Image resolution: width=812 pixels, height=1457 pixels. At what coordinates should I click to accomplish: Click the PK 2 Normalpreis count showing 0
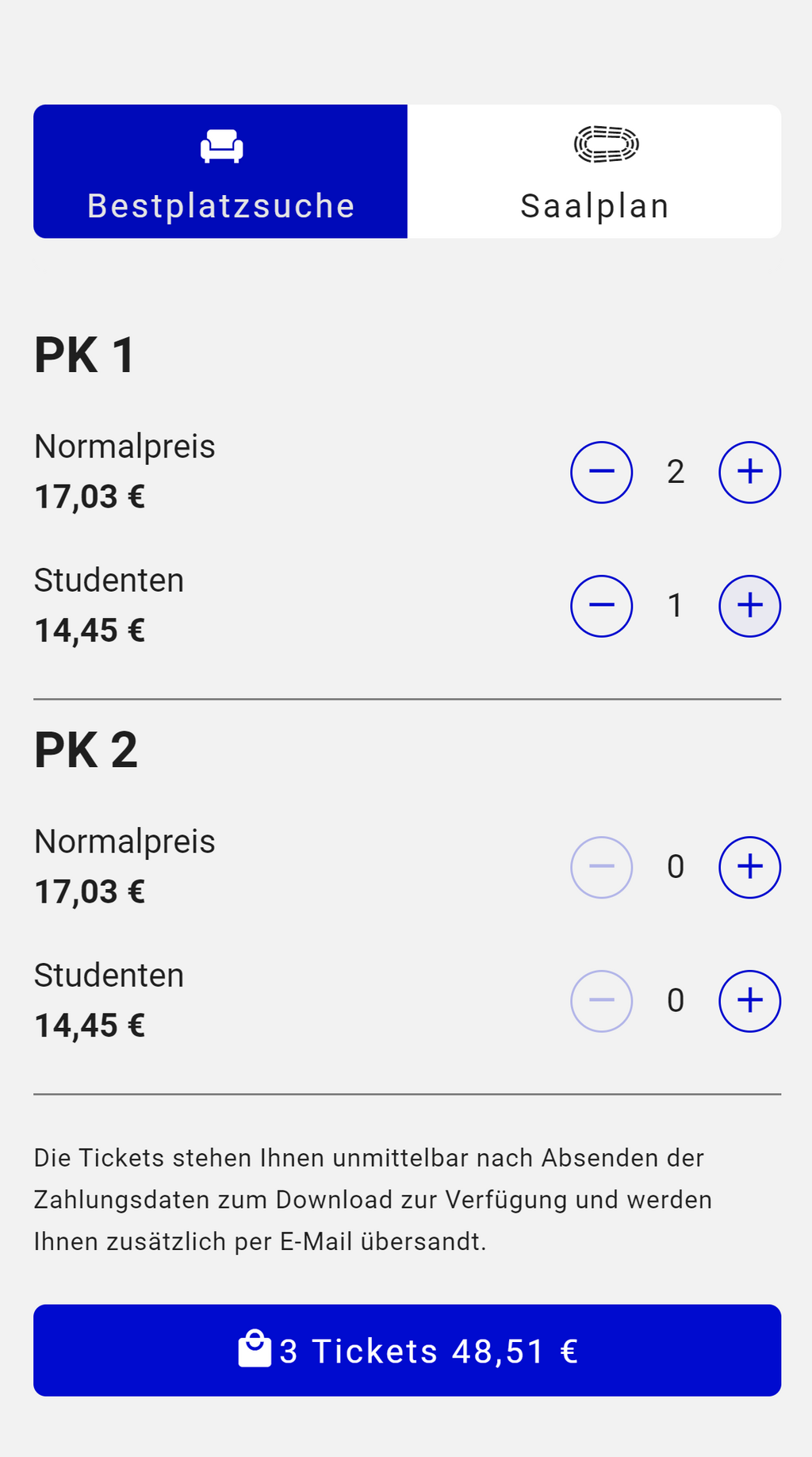(675, 867)
